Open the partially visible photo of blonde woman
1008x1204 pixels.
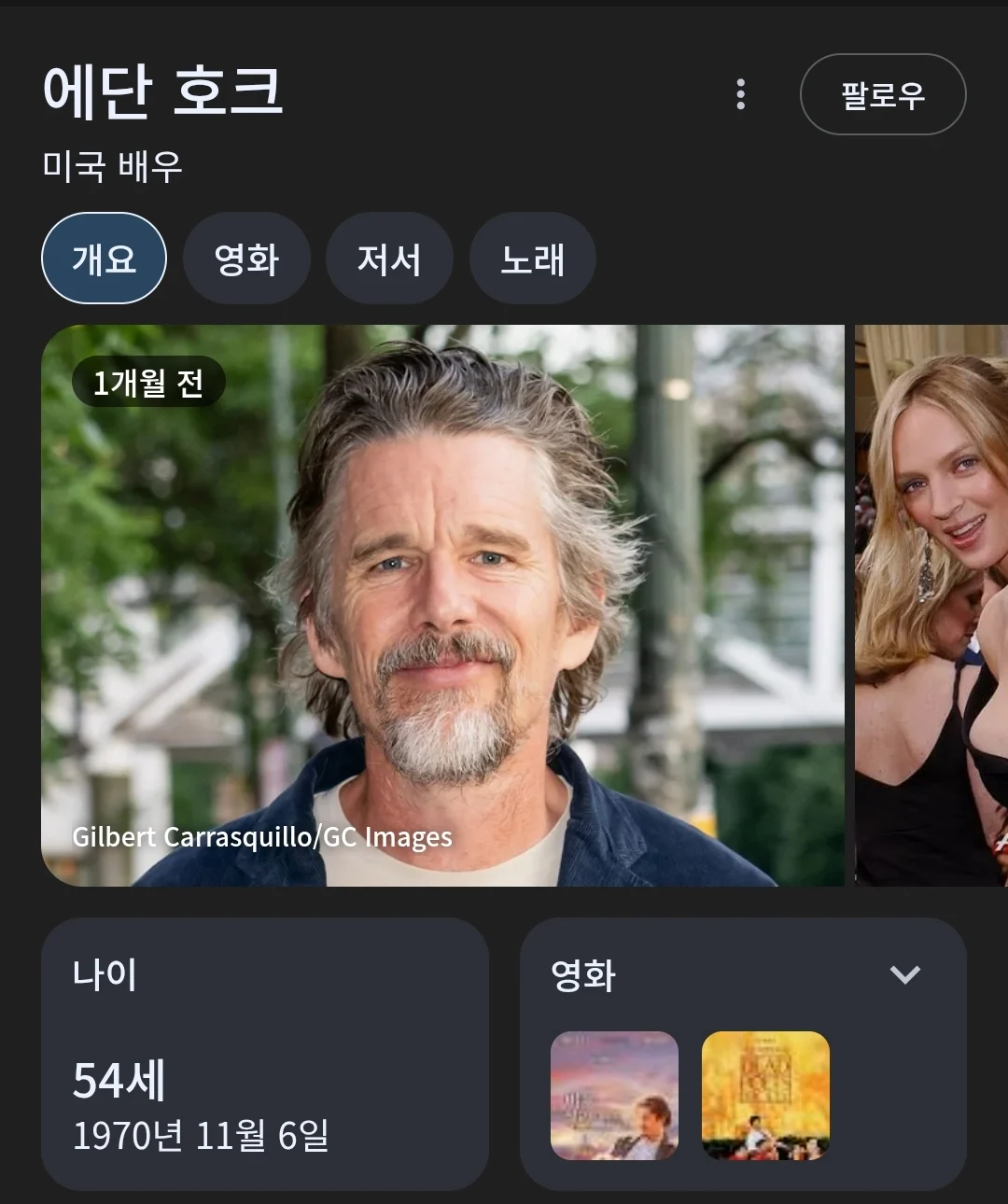point(931,605)
